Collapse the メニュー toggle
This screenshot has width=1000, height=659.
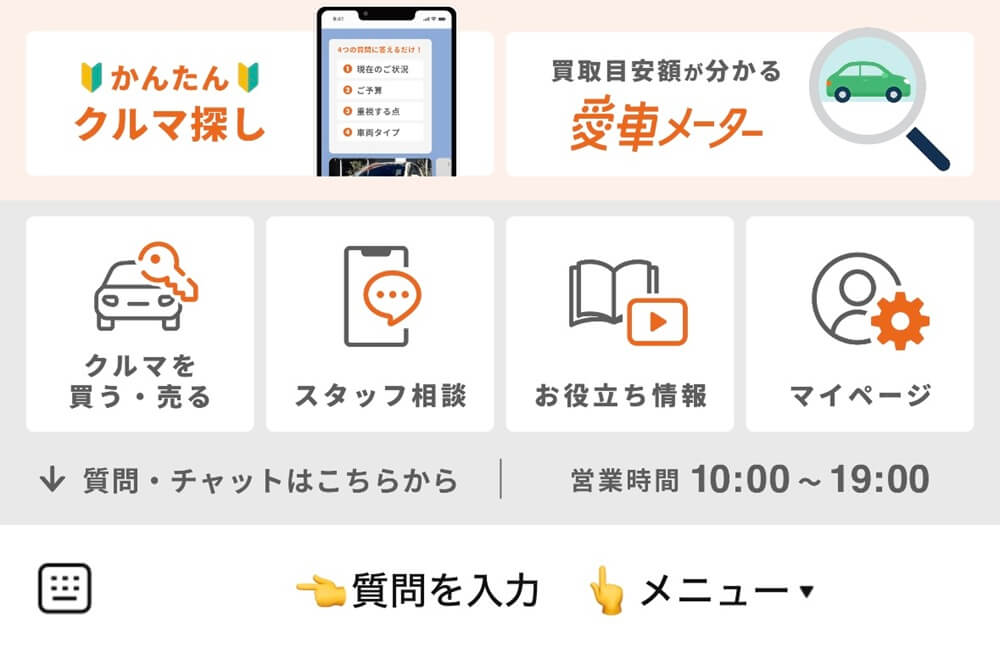pyautogui.click(x=700, y=591)
